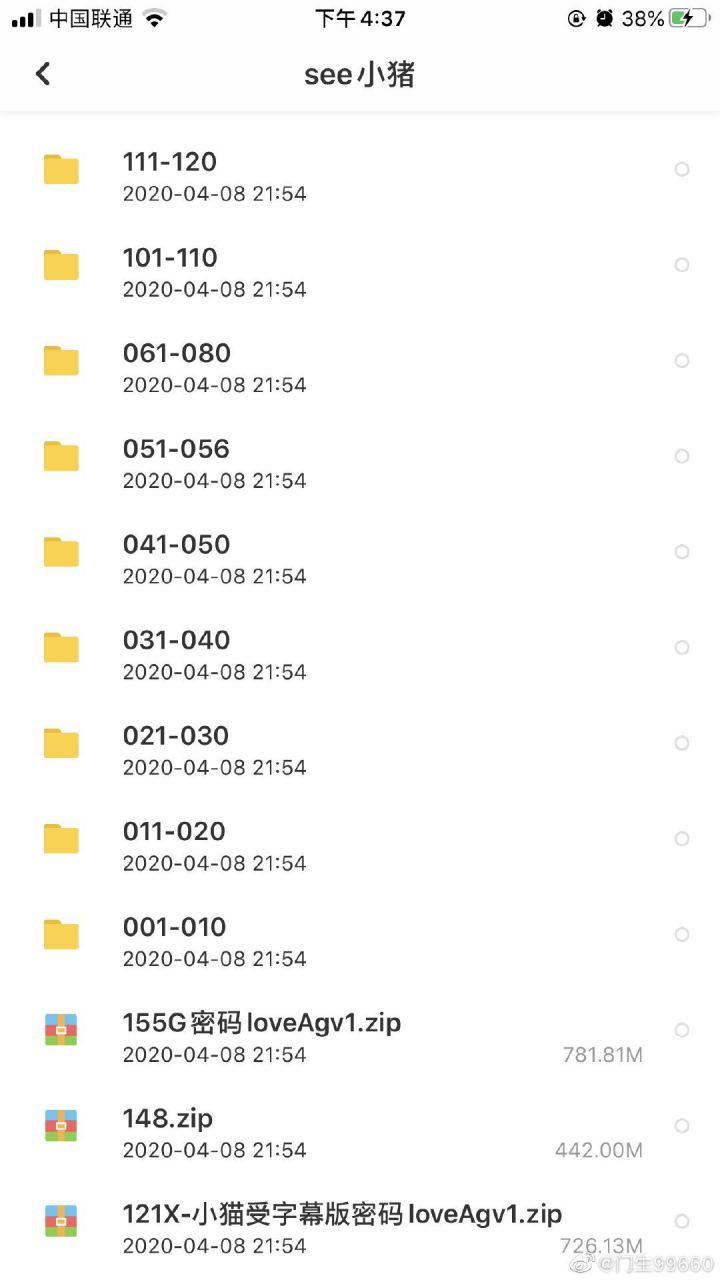
Task: Tick the selection circle for 031-040
Action: [682, 648]
